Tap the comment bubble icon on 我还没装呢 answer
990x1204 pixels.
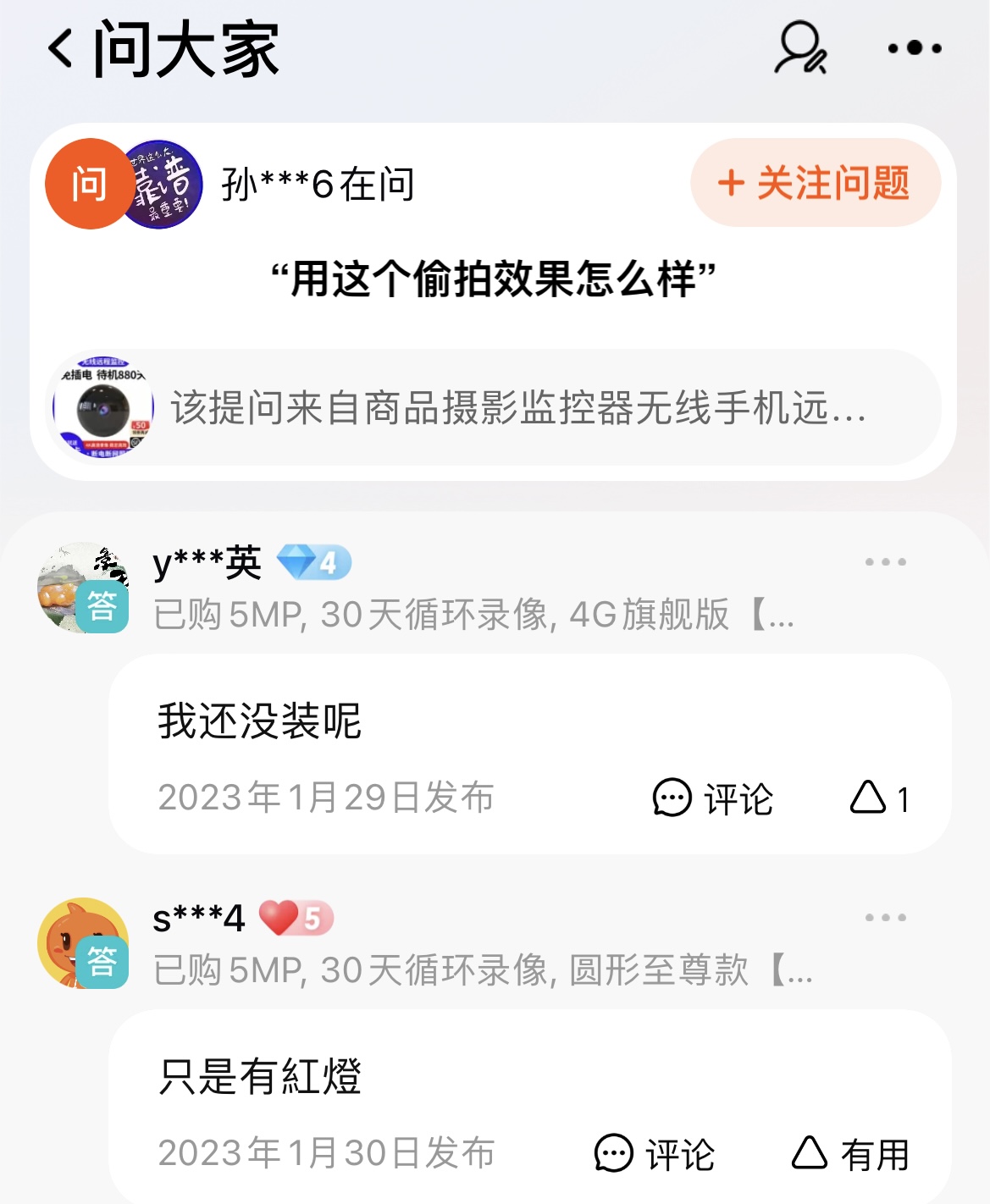point(672,797)
